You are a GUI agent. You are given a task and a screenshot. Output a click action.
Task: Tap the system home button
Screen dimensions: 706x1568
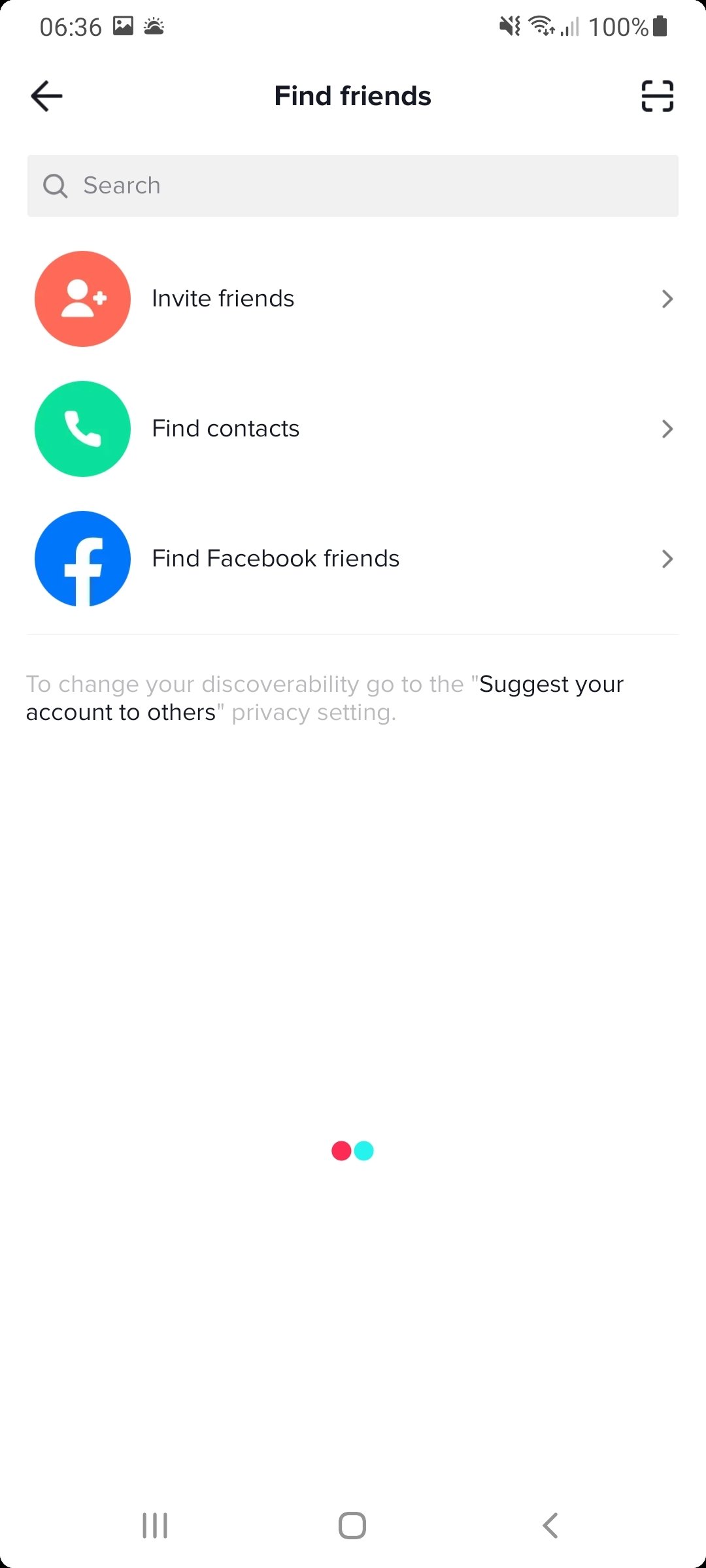tap(352, 1526)
